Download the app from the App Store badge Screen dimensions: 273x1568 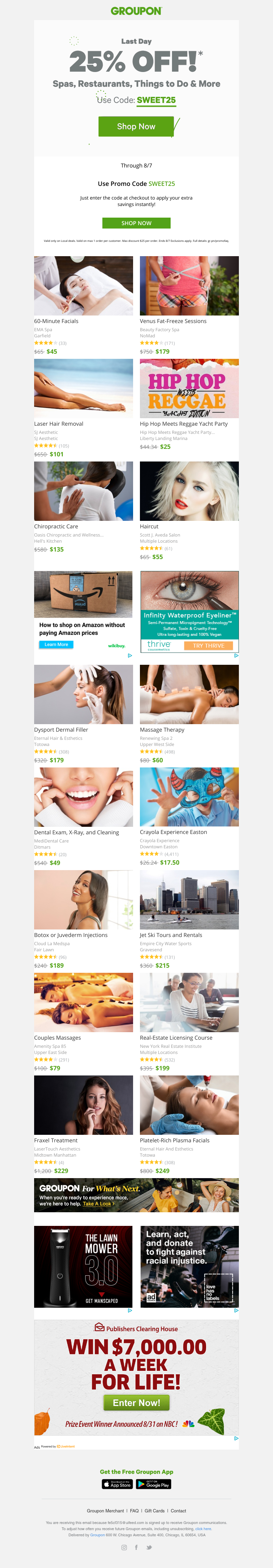coord(117,1484)
